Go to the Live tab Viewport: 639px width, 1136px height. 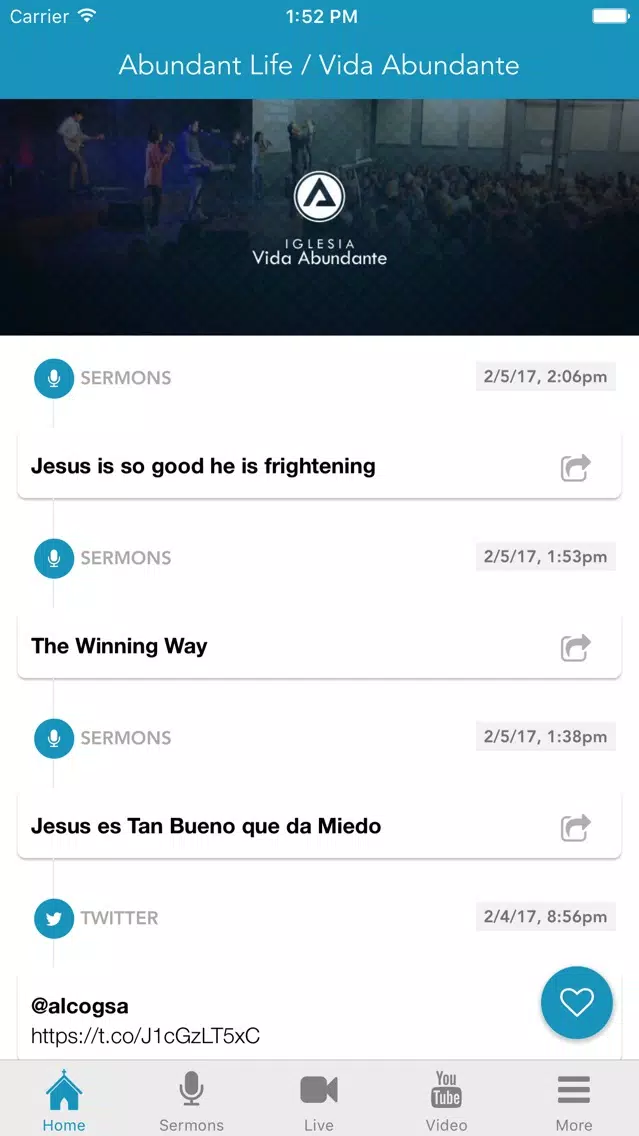[x=319, y=1100]
